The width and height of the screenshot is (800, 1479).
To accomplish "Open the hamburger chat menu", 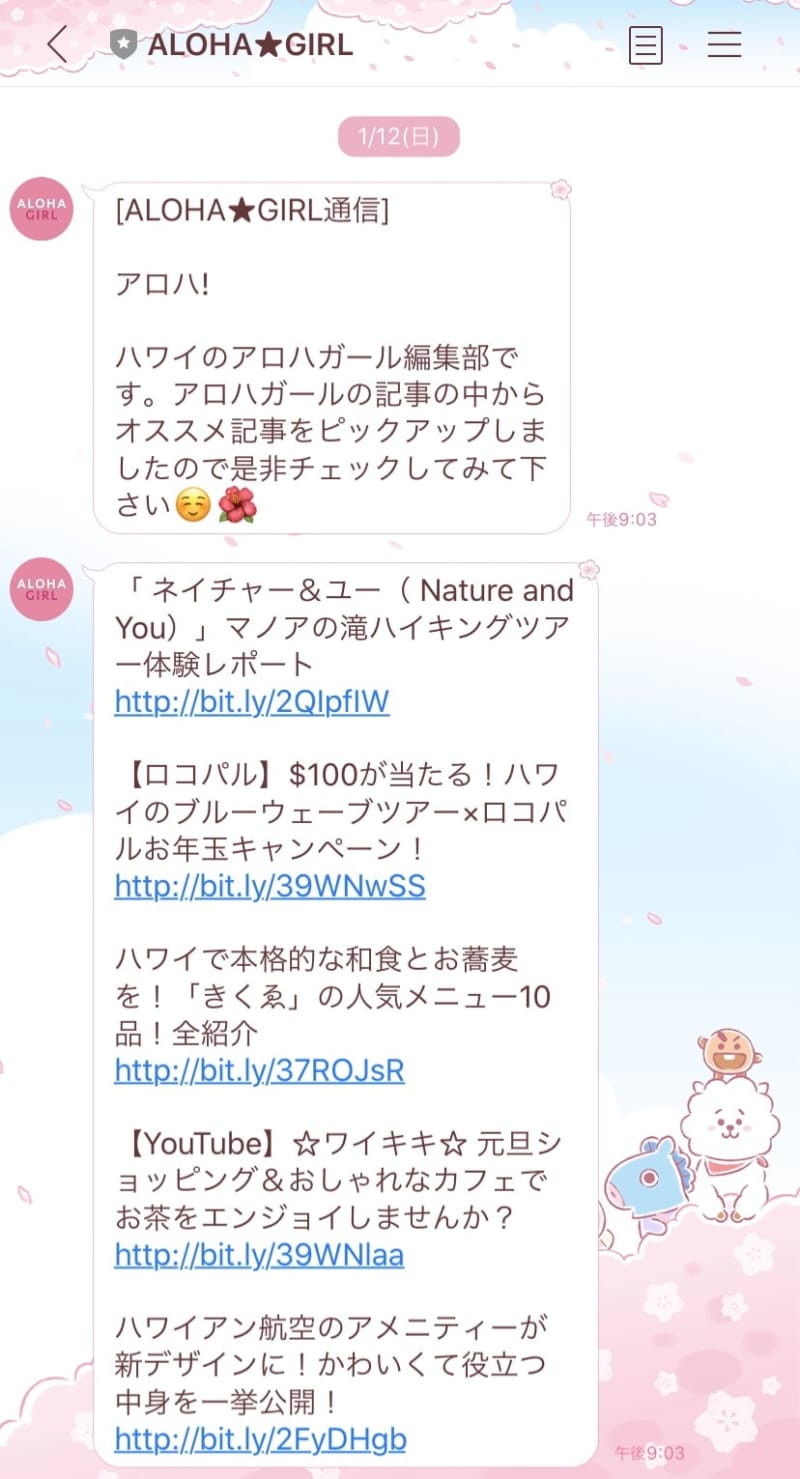I will click(x=724, y=45).
